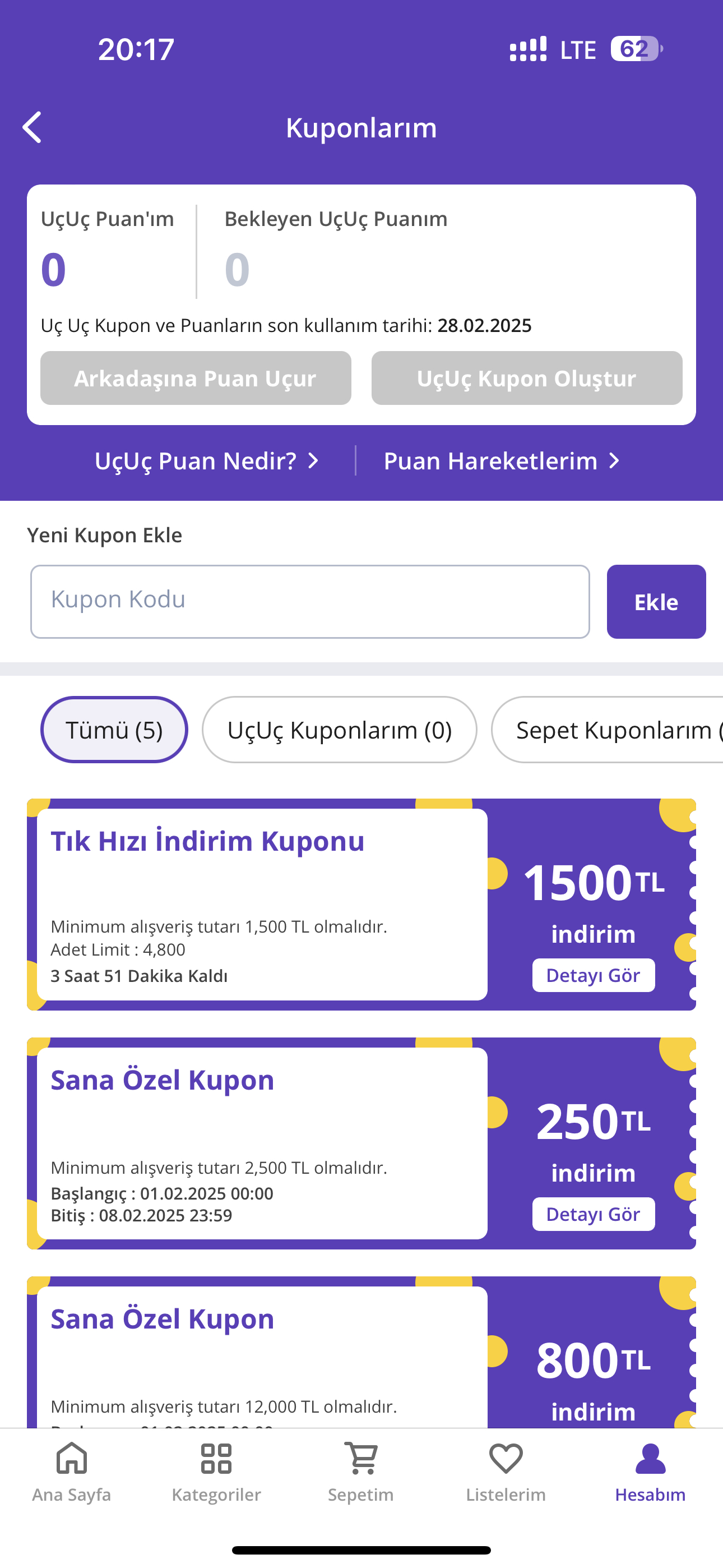View details of the 1500 TL coupon
Image resolution: width=723 pixels, height=1568 pixels.
(594, 975)
